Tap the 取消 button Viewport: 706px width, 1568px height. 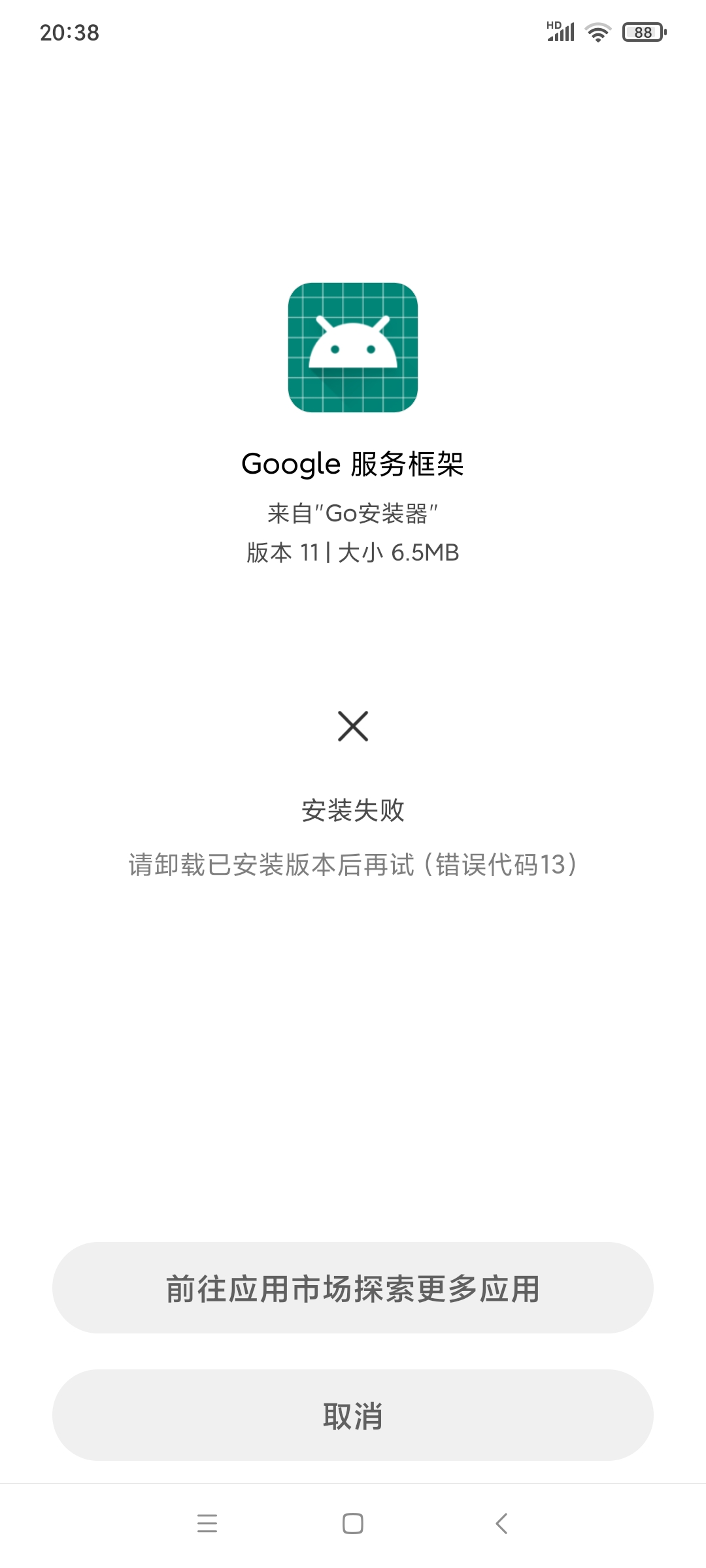click(x=353, y=1415)
